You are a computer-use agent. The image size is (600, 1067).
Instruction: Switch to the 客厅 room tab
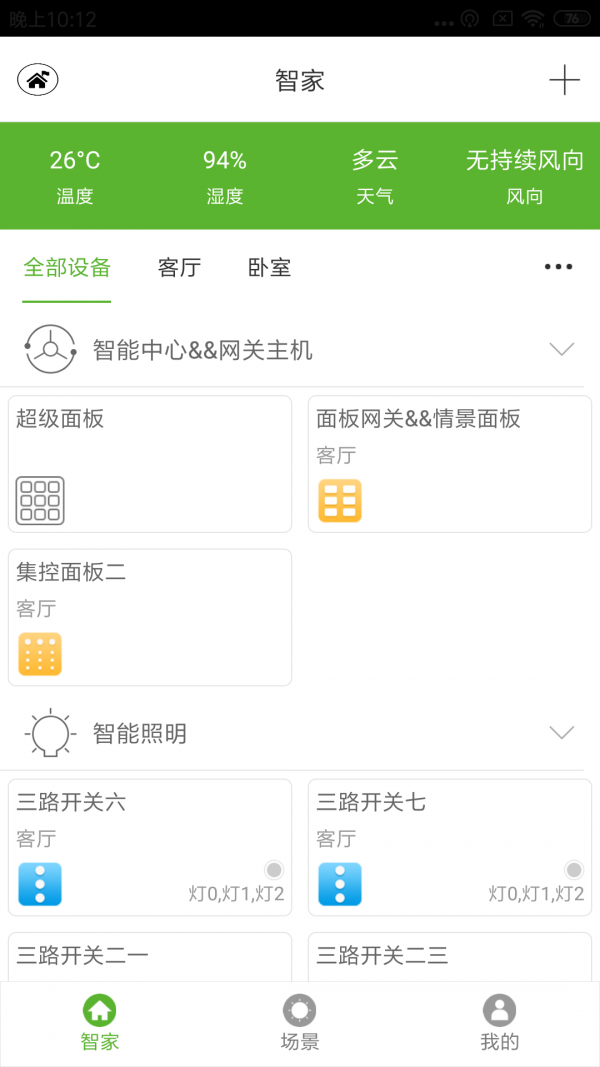pos(180,268)
